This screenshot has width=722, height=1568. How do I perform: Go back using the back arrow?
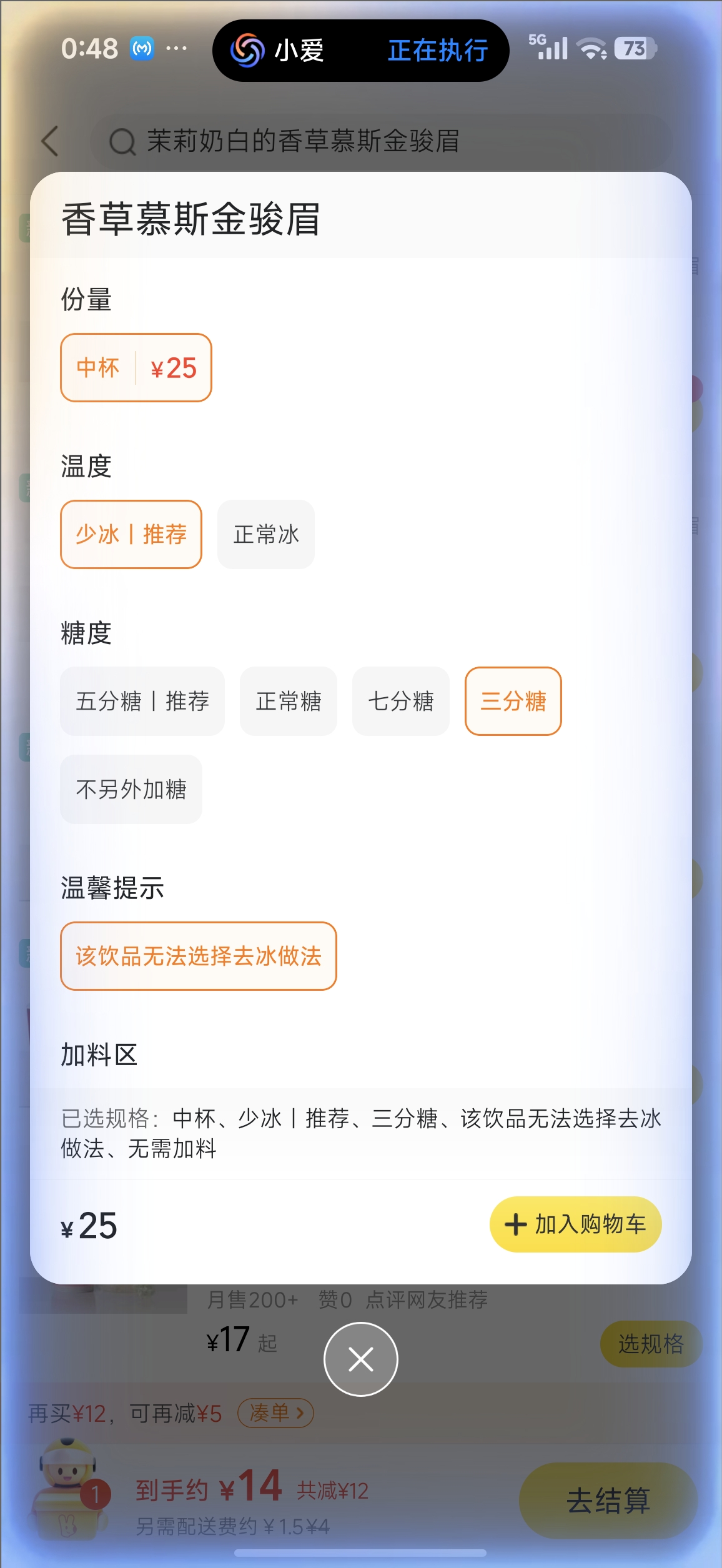(x=51, y=141)
